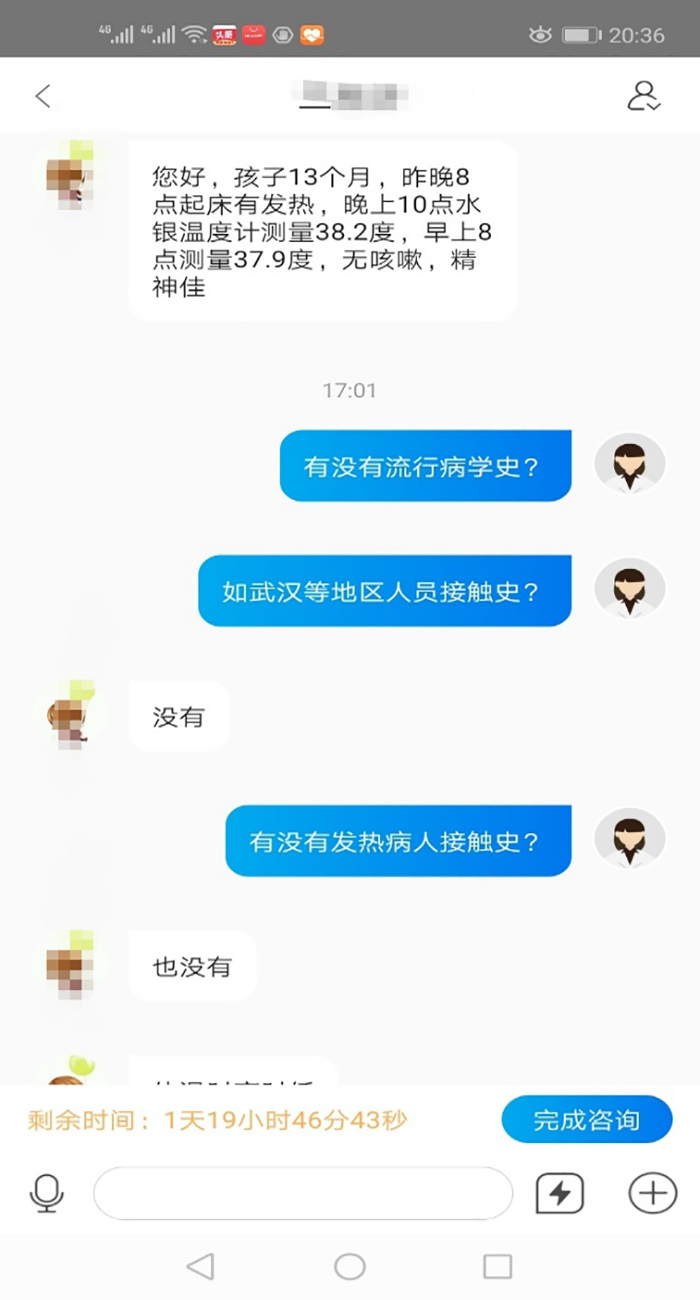Open doctor avatar beside 有没有流行病学史 message
The height and width of the screenshot is (1300, 700).
pos(629,465)
